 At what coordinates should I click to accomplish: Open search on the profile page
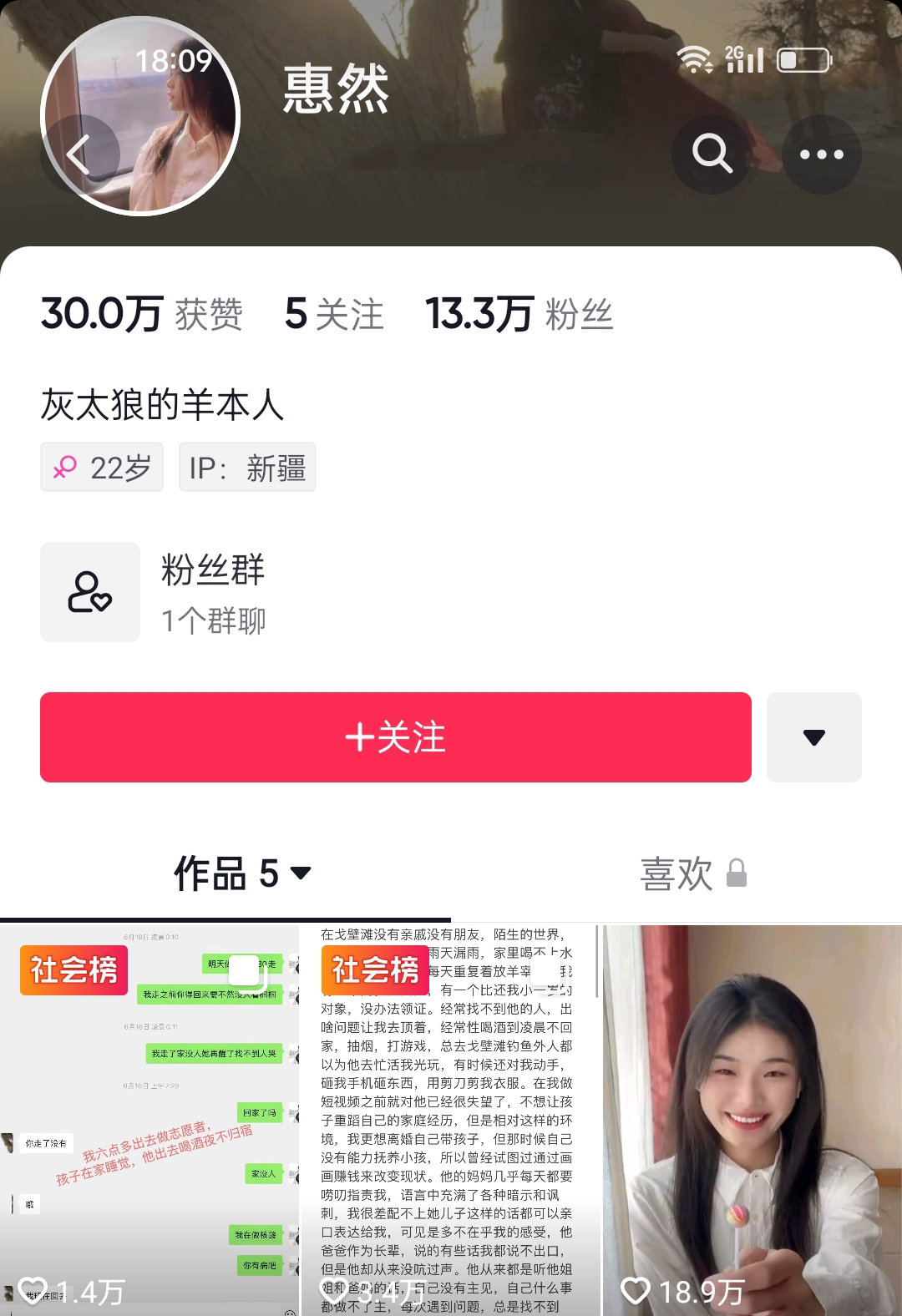[711, 154]
